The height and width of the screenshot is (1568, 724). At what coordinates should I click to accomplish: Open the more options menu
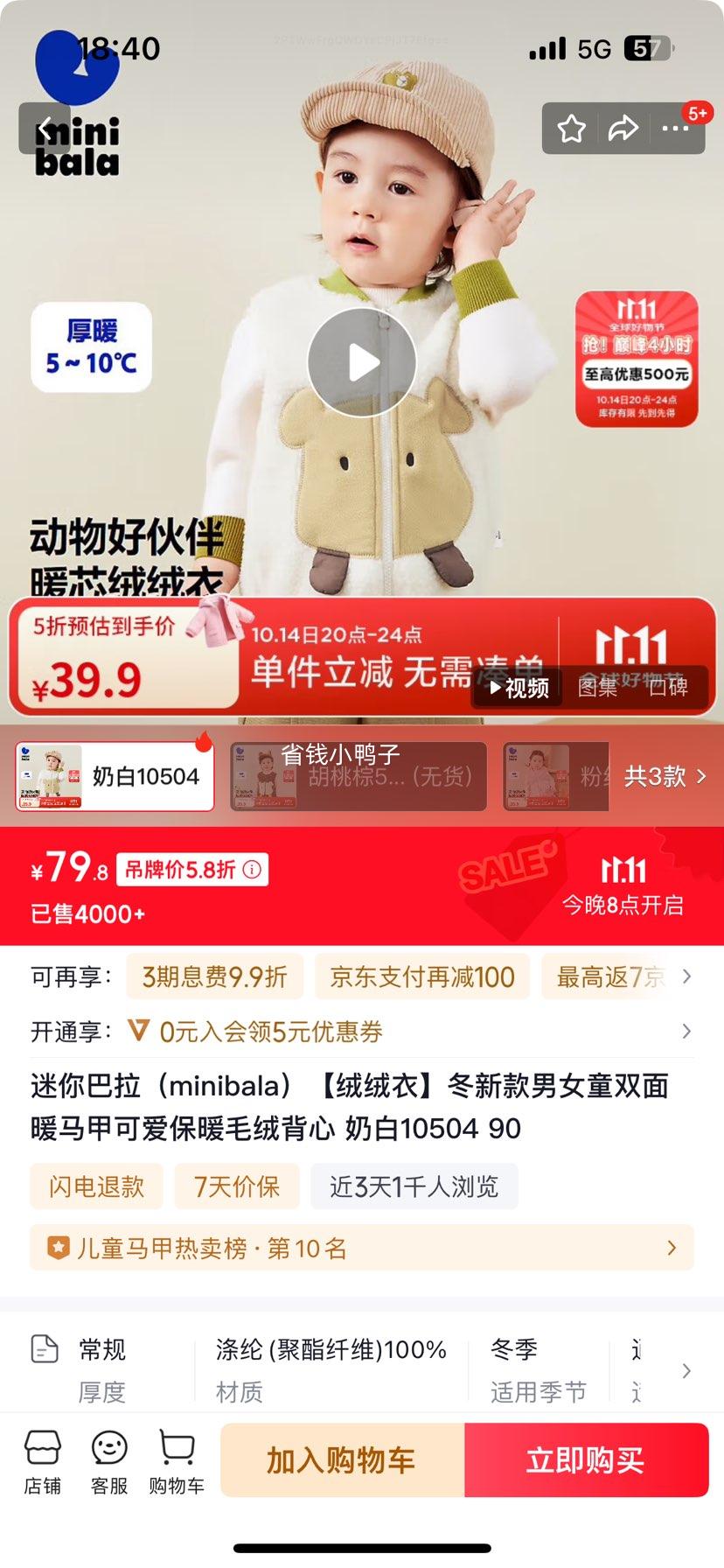pyautogui.click(x=675, y=129)
